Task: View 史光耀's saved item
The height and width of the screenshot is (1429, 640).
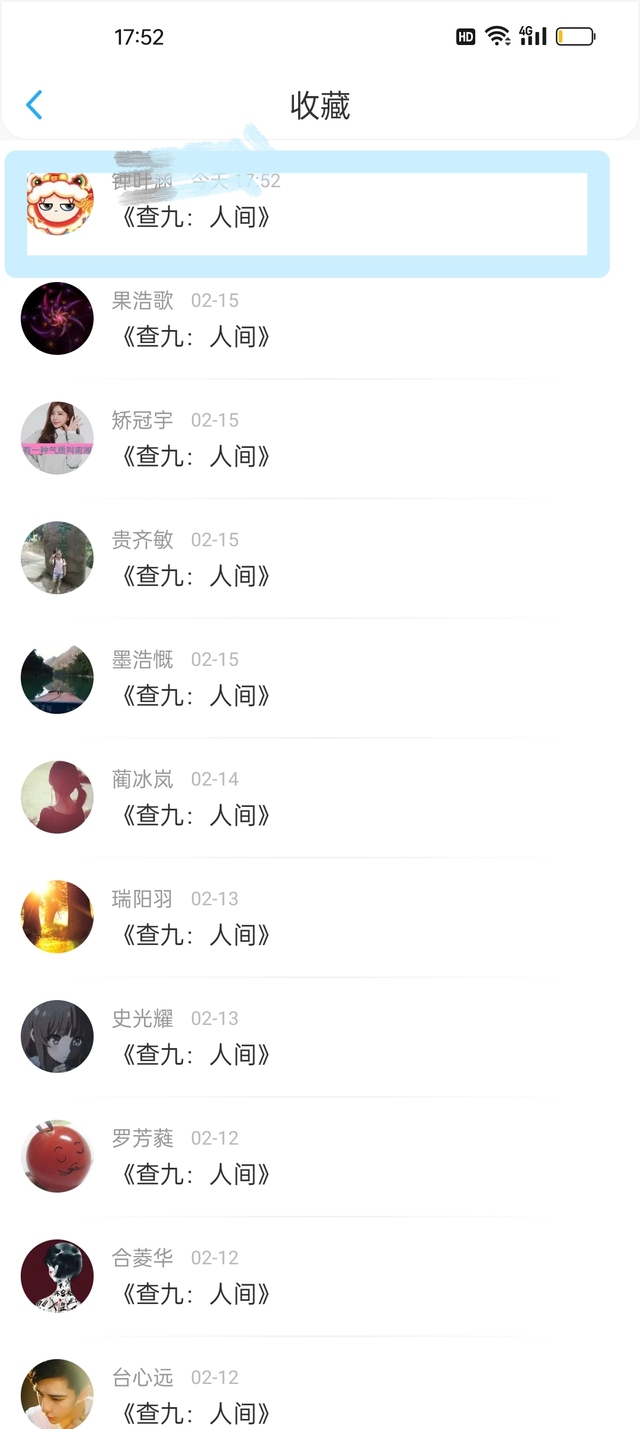Action: click(x=300, y=1038)
